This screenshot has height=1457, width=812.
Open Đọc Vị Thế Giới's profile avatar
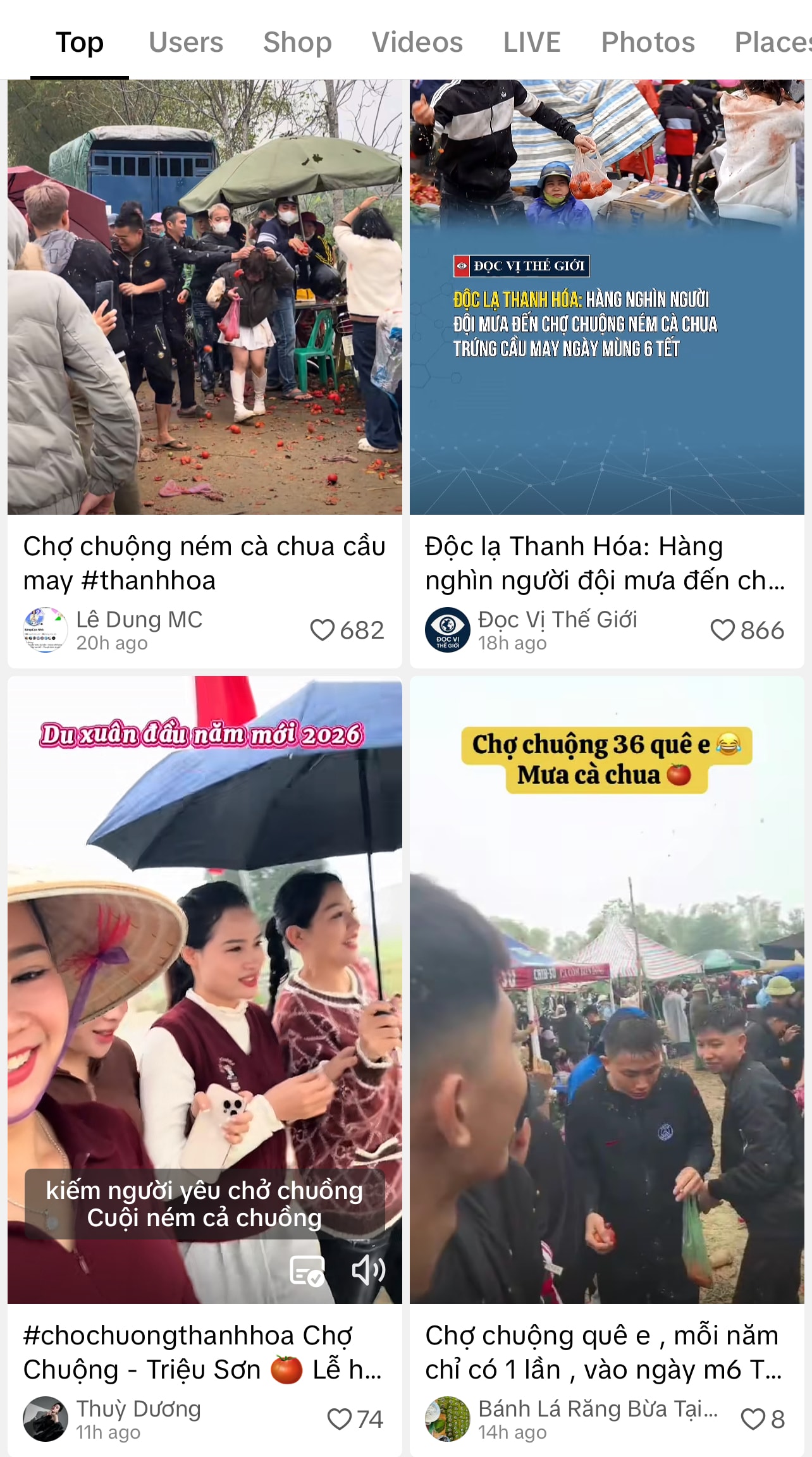pyautogui.click(x=448, y=630)
